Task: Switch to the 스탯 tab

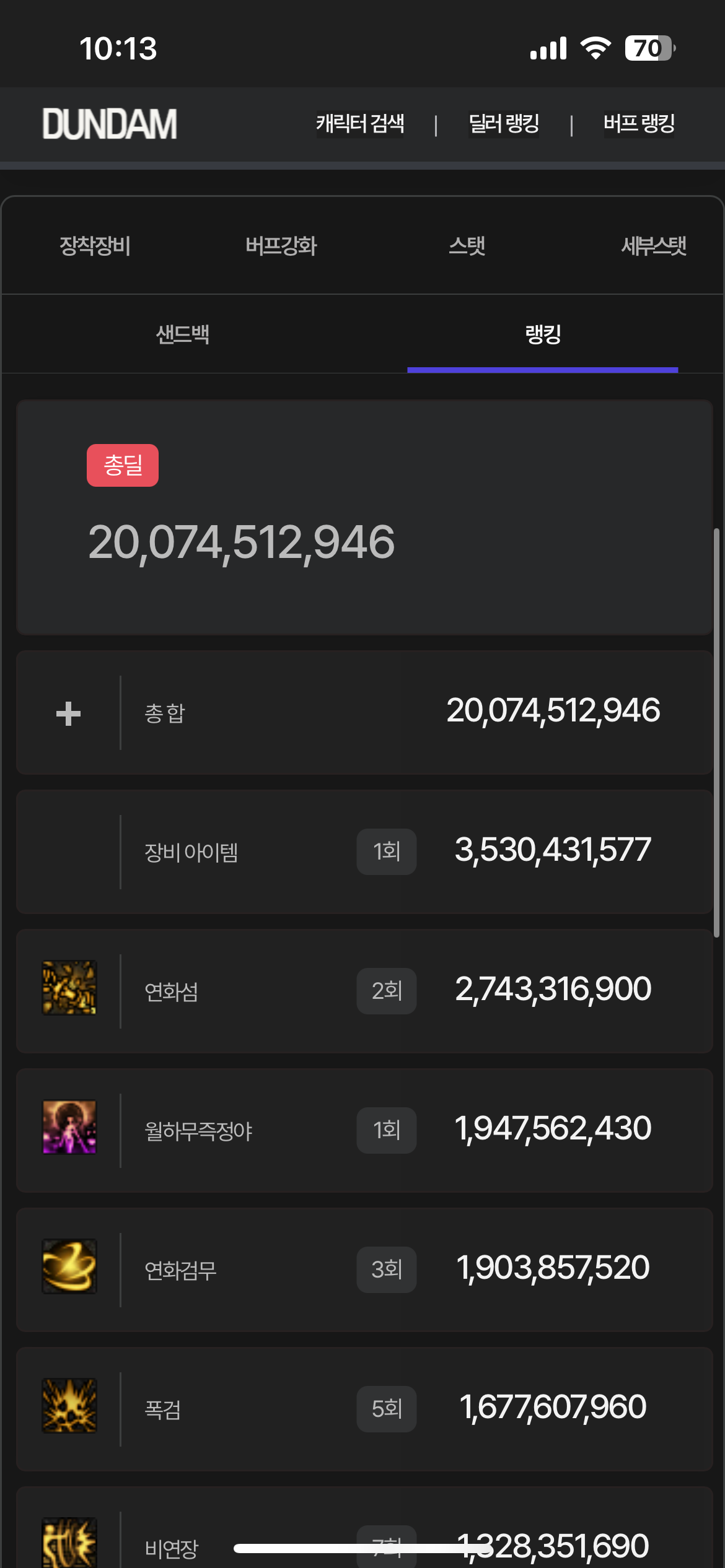Action: [467, 246]
